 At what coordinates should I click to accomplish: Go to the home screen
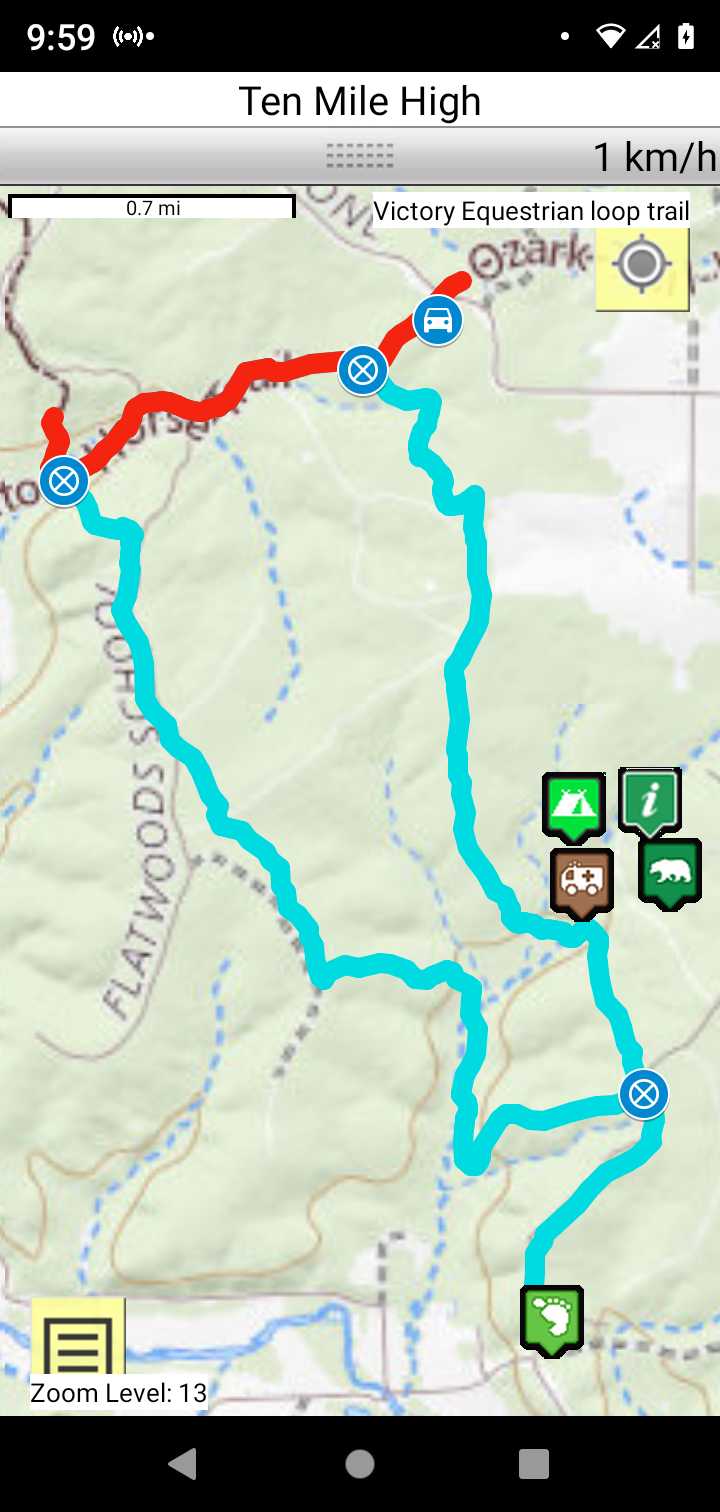click(x=360, y=1464)
